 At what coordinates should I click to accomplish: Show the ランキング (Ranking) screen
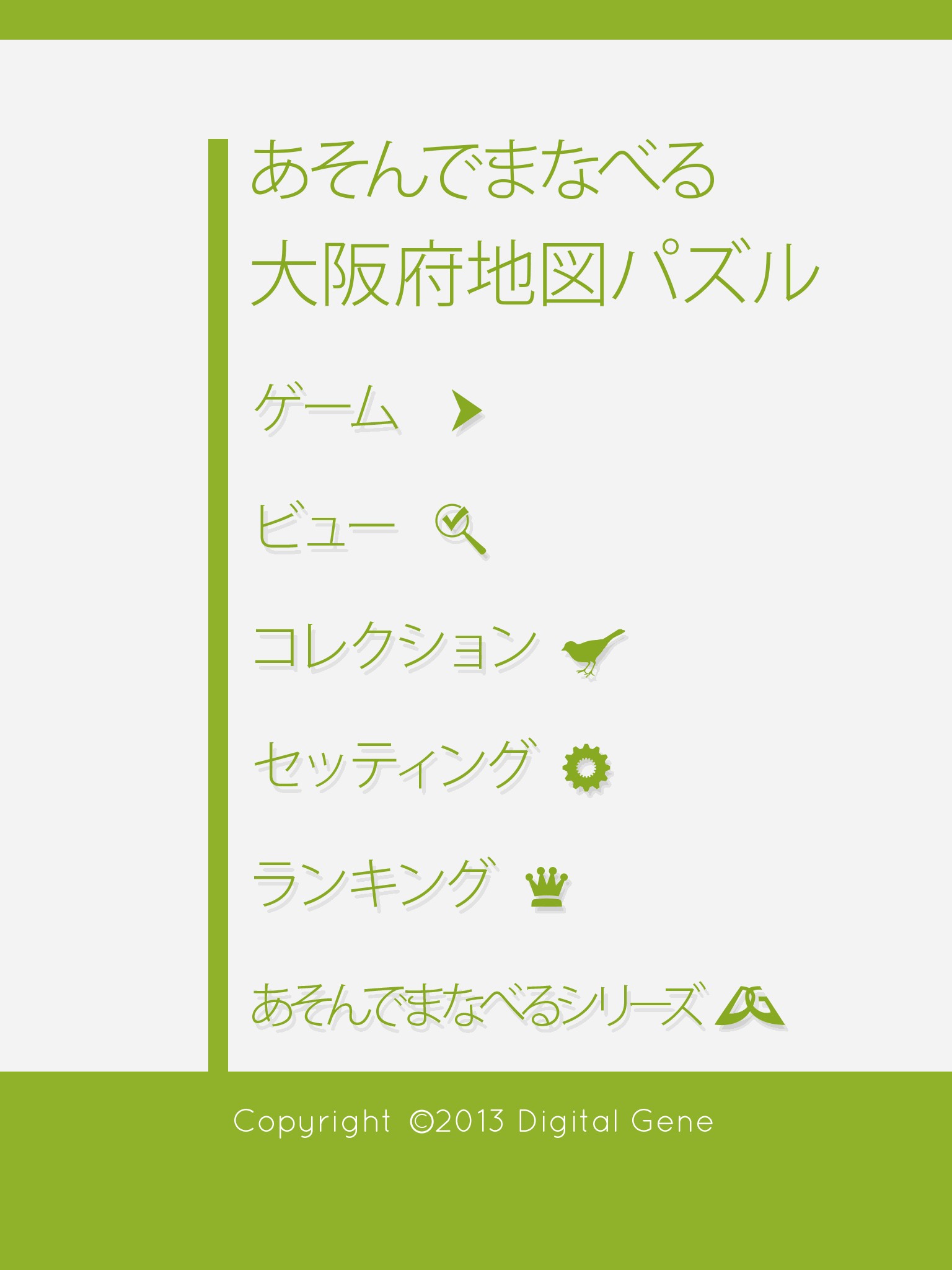[x=409, y=884]
